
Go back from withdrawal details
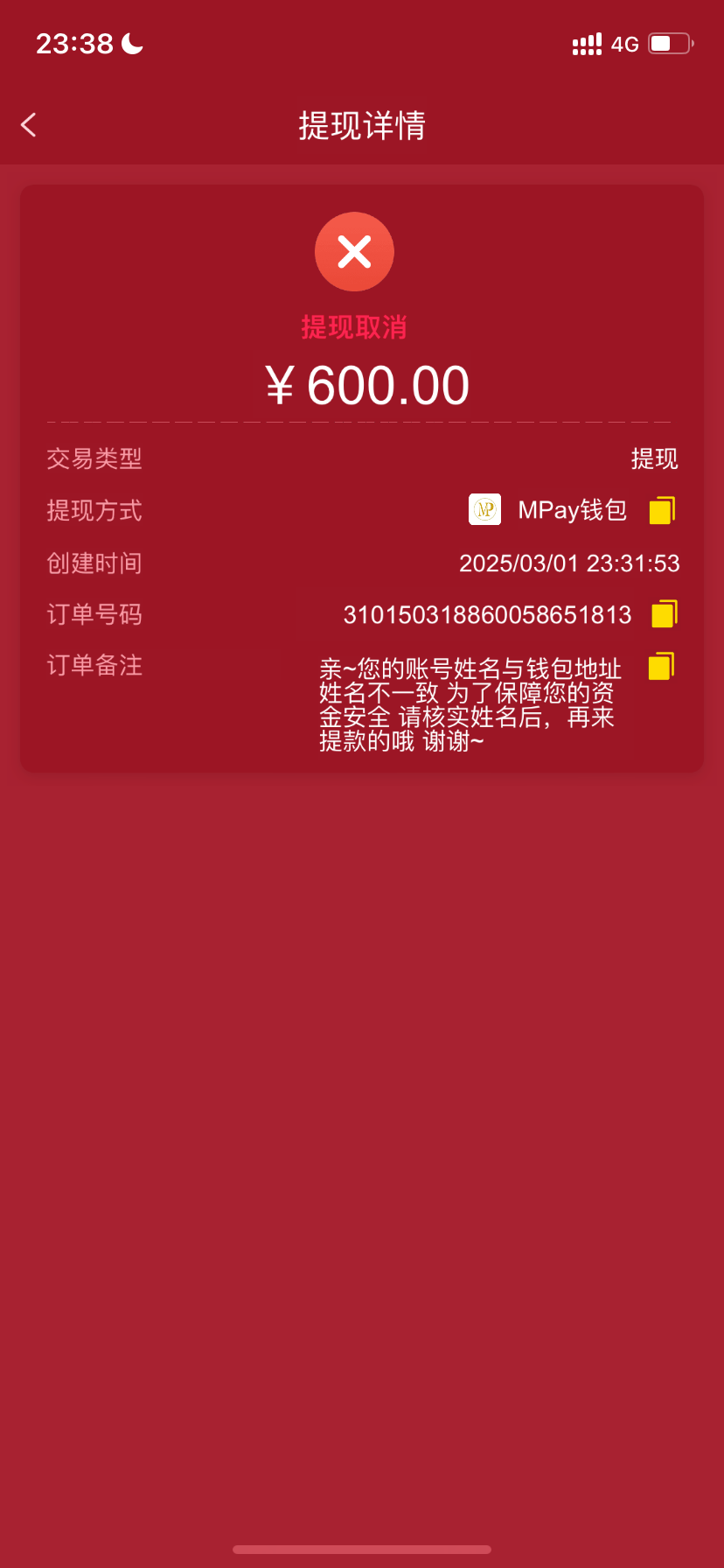pyautogui.click(x=29, y=125)
